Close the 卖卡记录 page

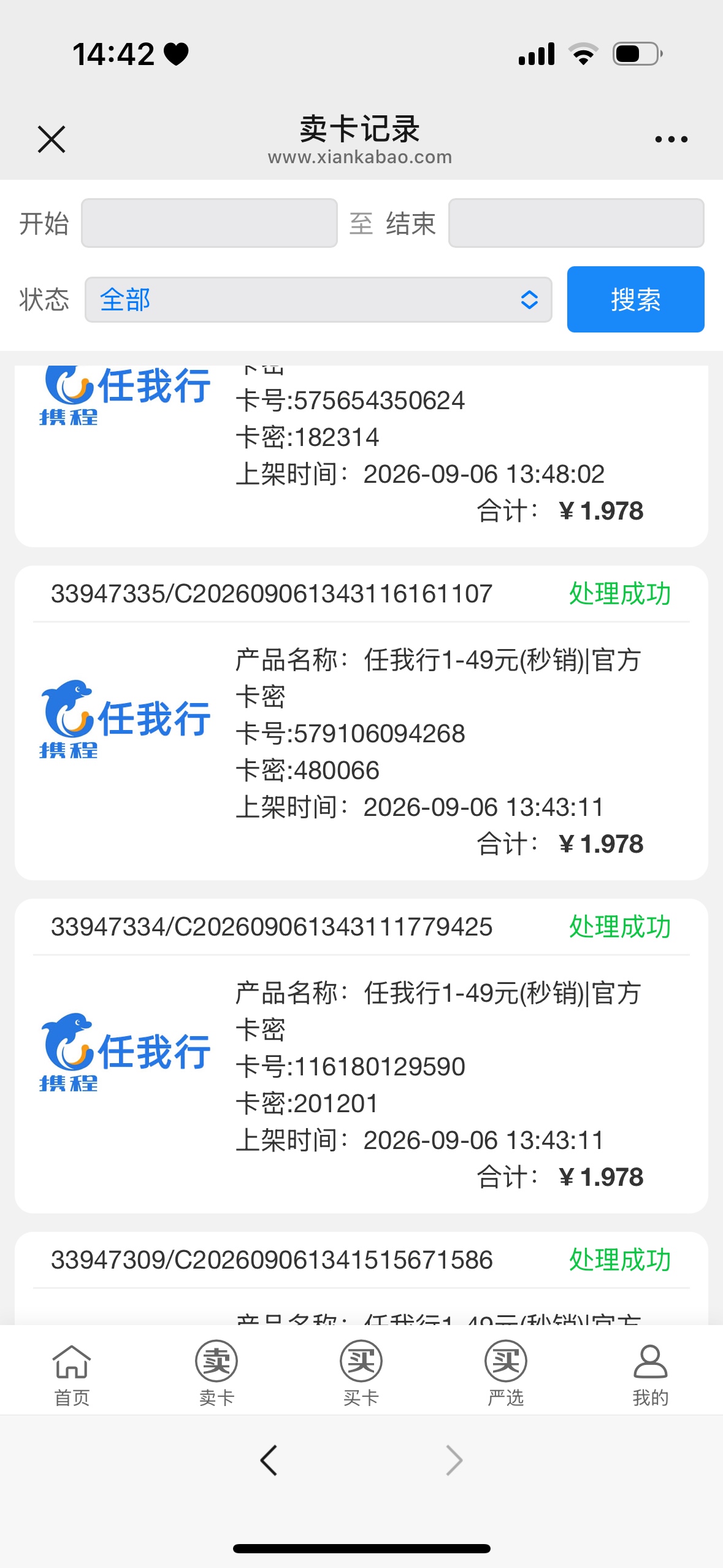52,139
